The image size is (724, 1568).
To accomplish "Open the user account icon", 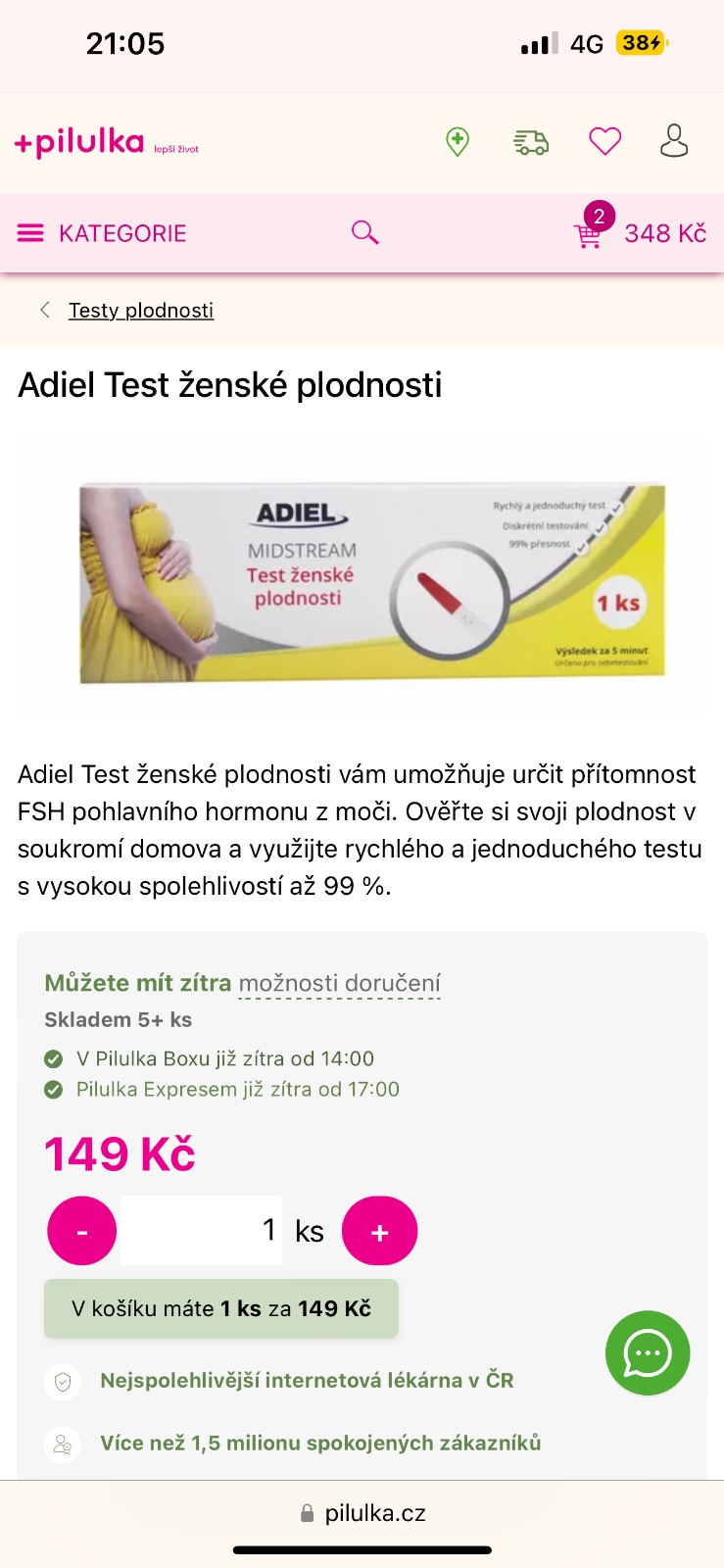I will [674, 142].
